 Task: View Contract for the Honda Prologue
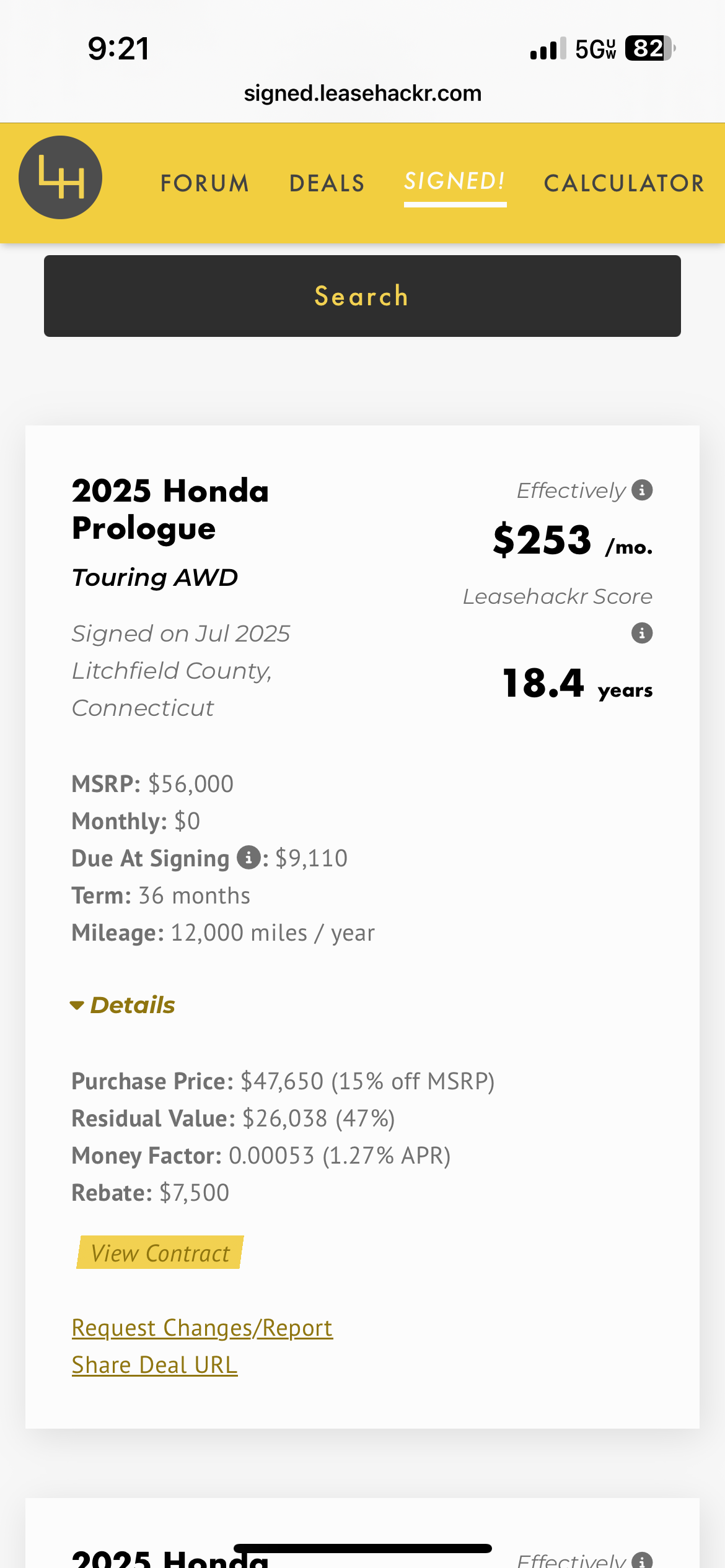tap(160, 1253)
